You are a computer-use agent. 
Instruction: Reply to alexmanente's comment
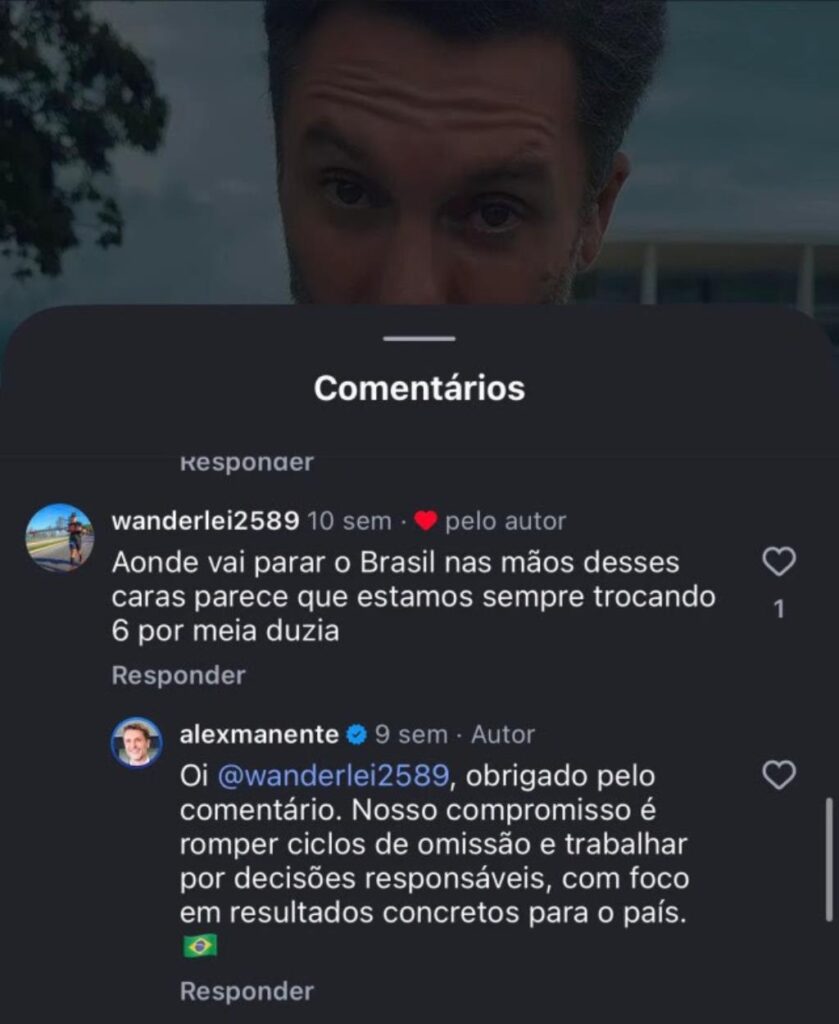pyautogui.click(x=246, y=991)
